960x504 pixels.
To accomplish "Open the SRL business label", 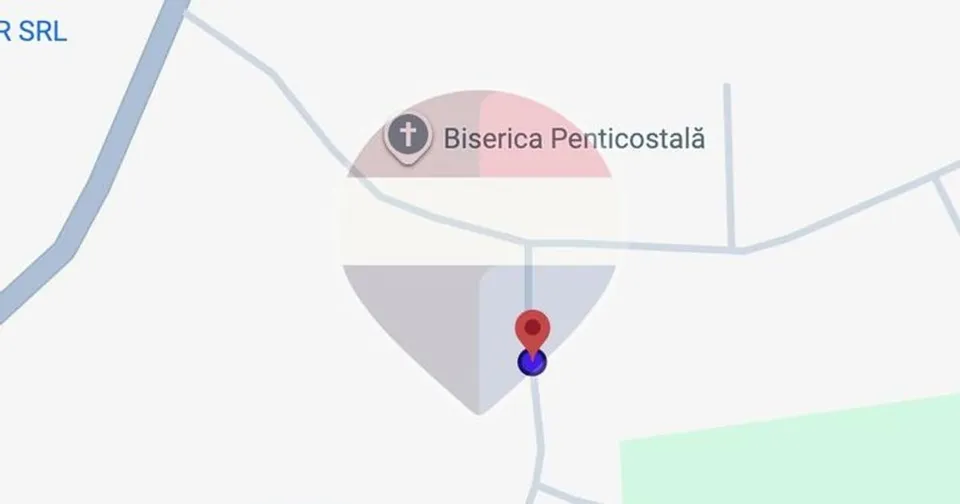I will [33, 32].
